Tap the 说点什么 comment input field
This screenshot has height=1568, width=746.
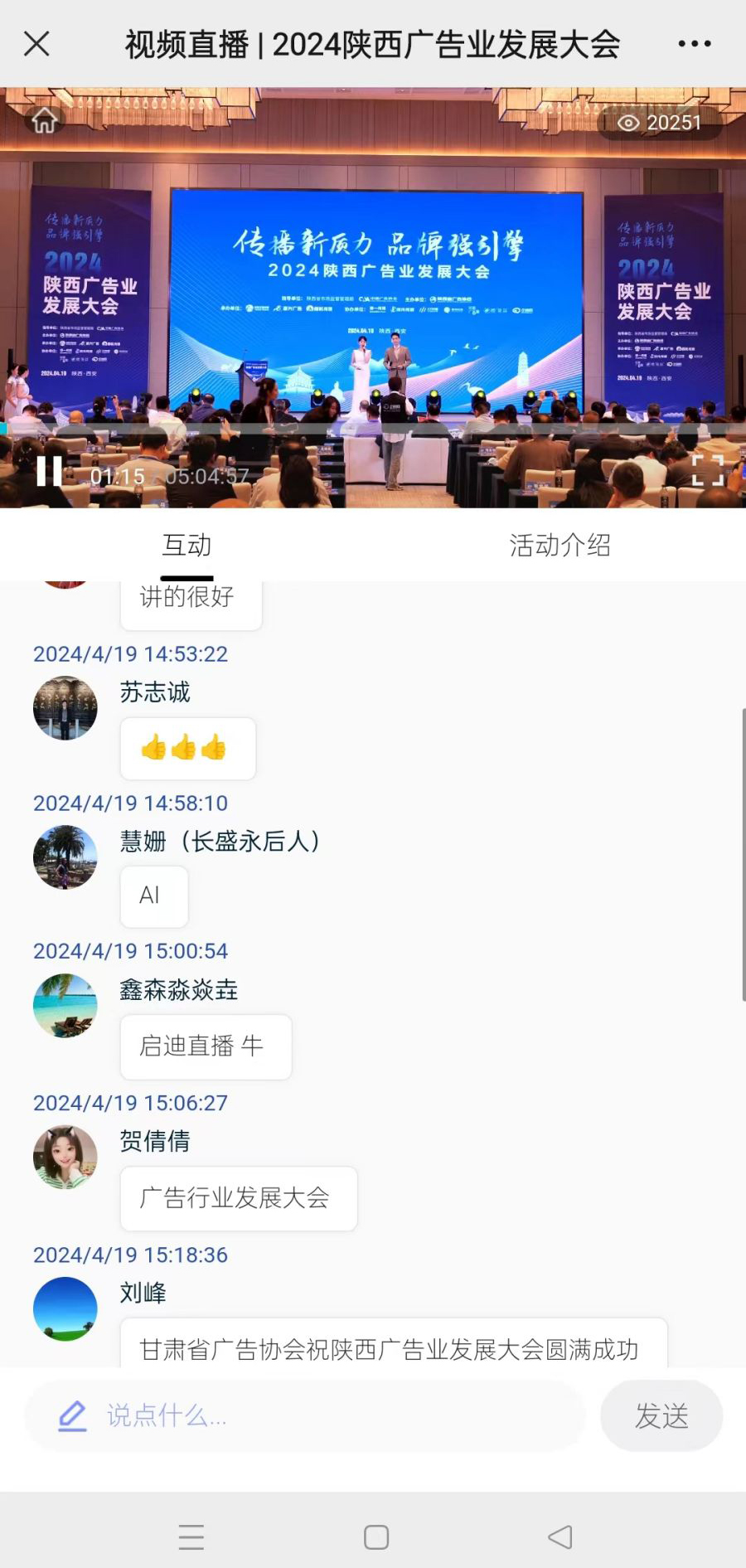(x=307, y=1415)
